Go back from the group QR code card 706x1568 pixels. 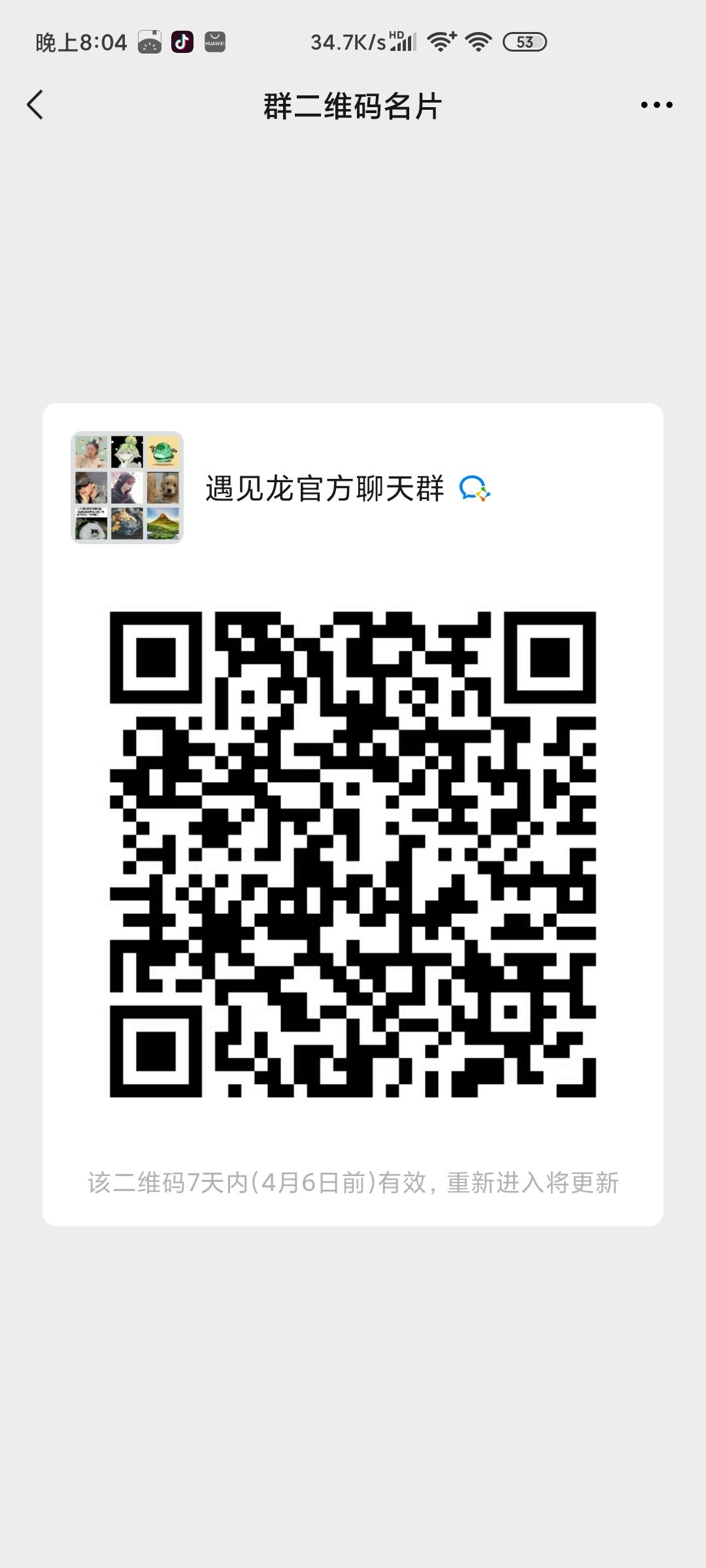(x=35, y=105)
